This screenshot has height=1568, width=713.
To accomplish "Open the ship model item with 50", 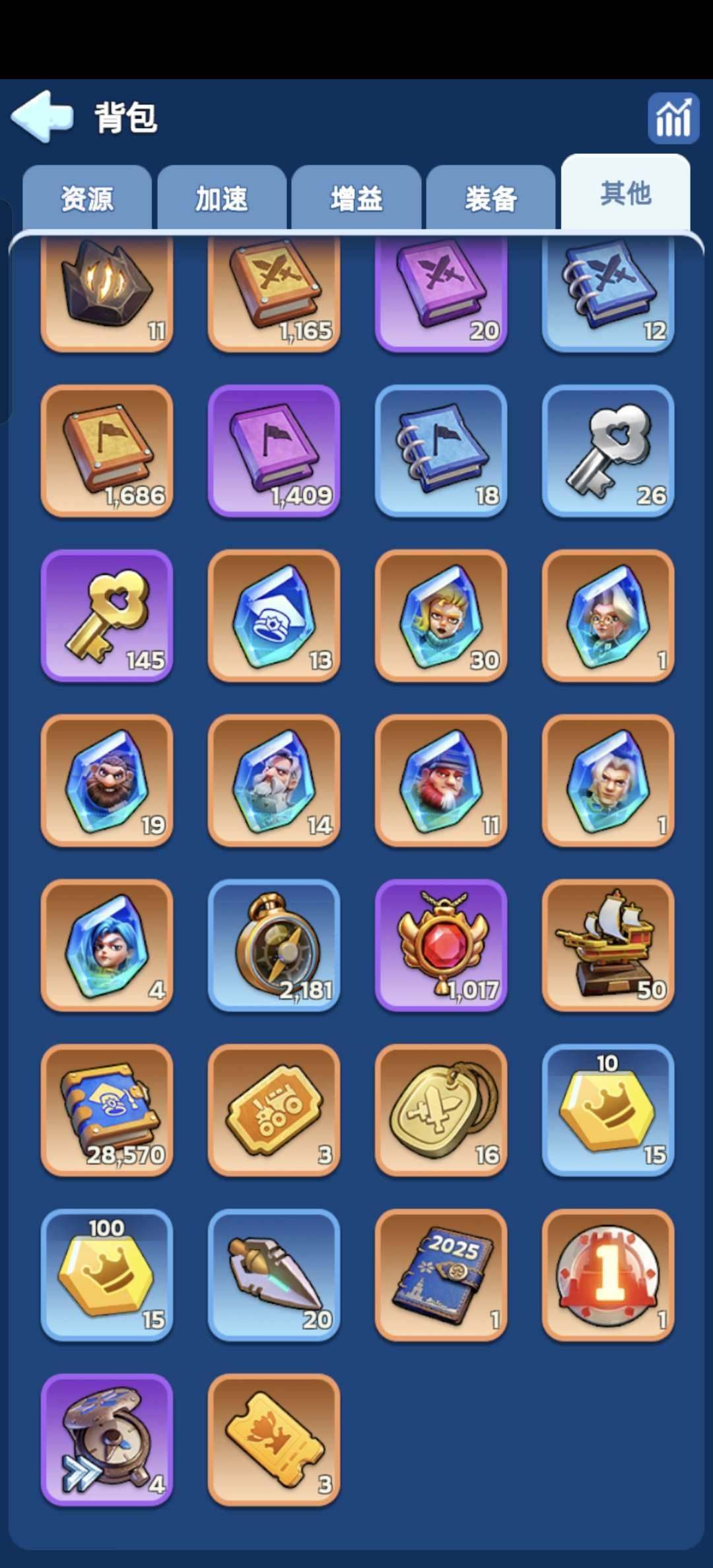I will [x=608, y=945].
